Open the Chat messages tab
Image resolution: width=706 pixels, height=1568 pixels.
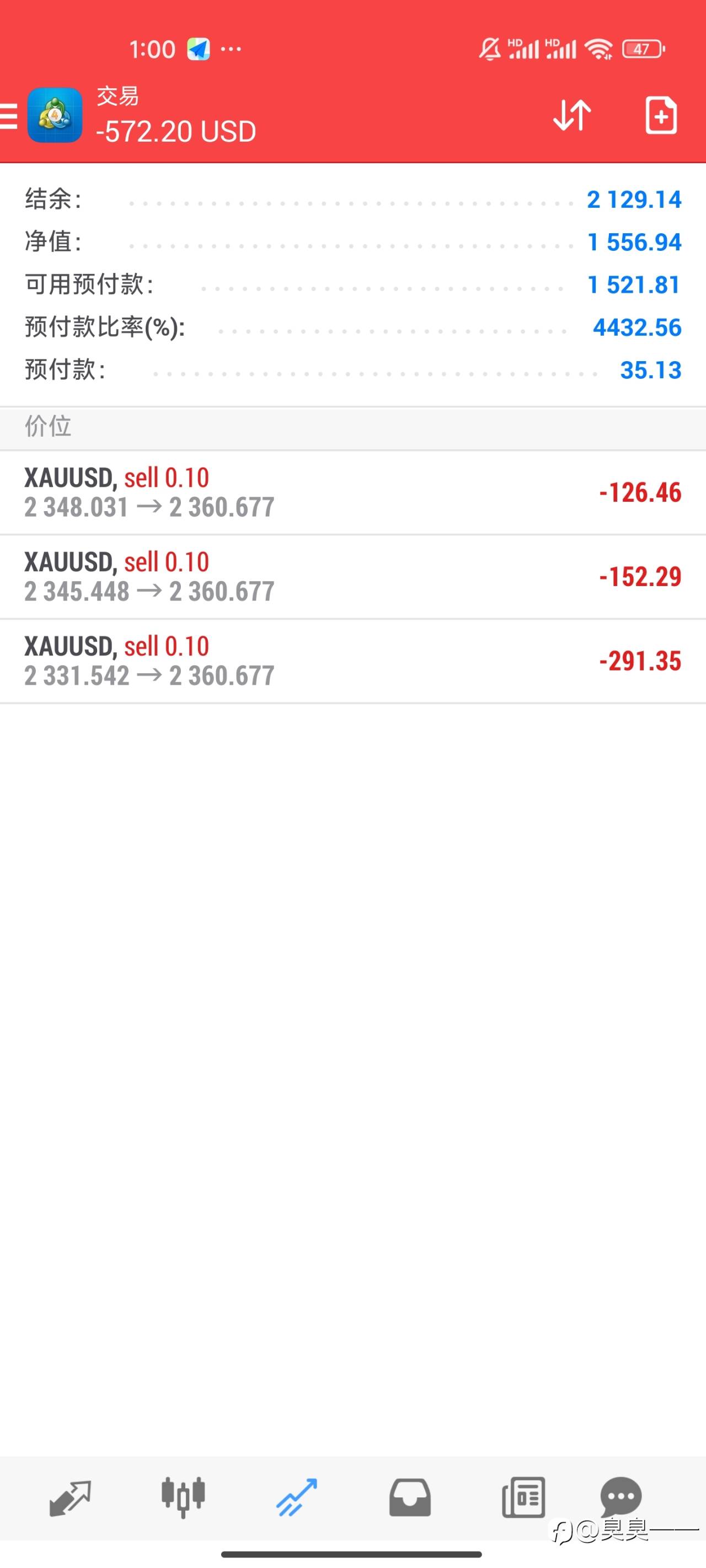(621, 1497)
